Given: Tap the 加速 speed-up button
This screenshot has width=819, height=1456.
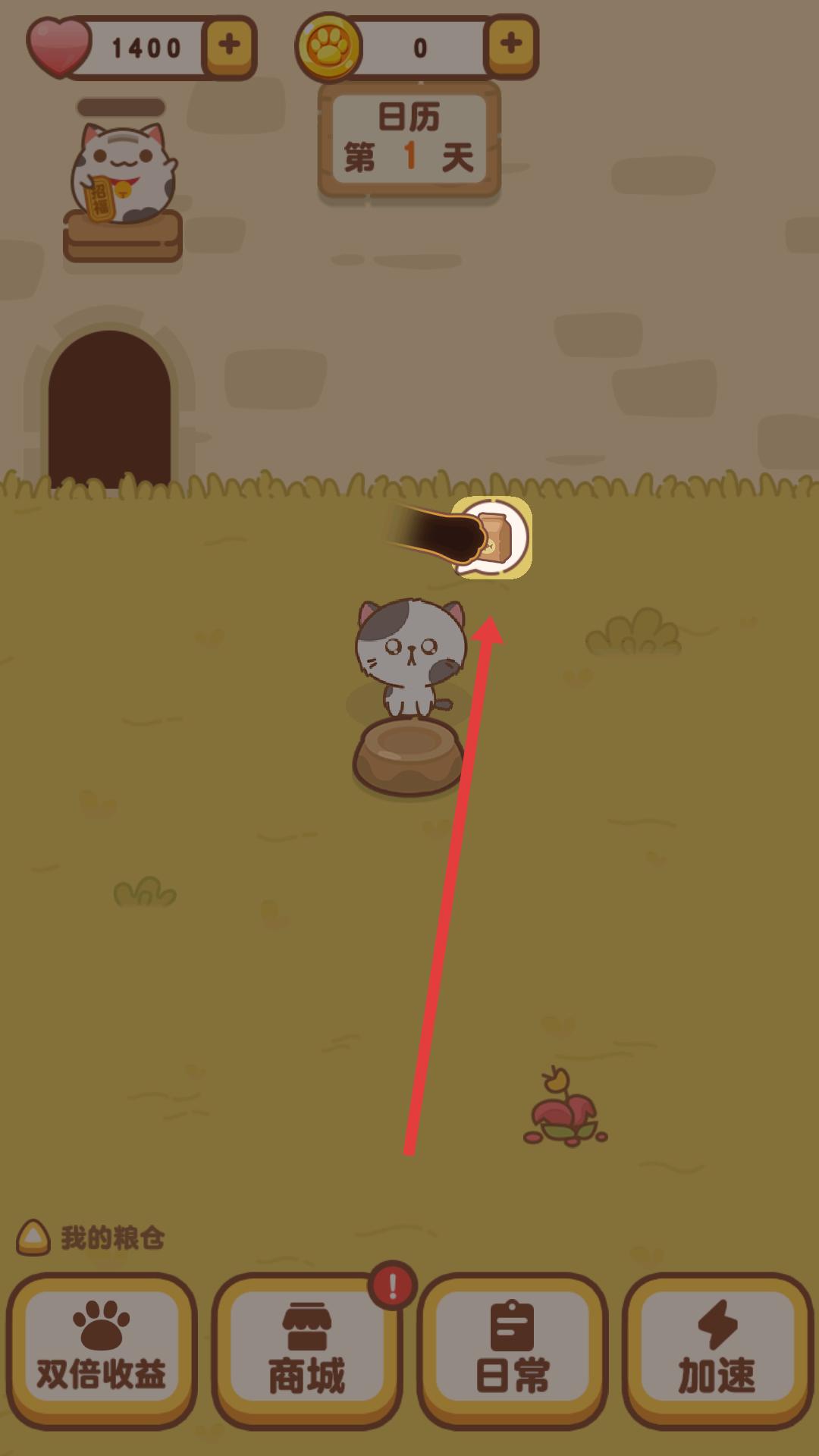Looking at the screenshot, I should (x=717, y=1351).
